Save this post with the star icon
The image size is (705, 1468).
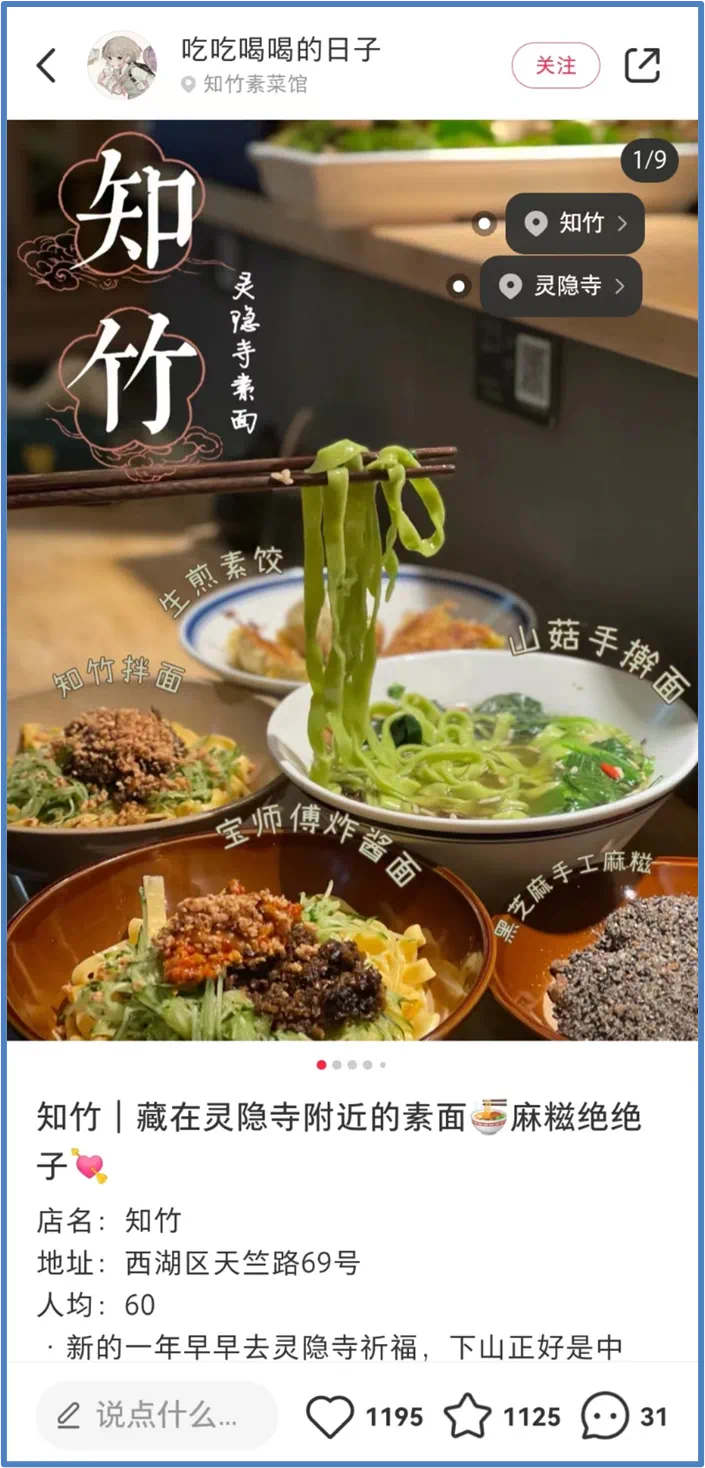[x=467, y=1416]
